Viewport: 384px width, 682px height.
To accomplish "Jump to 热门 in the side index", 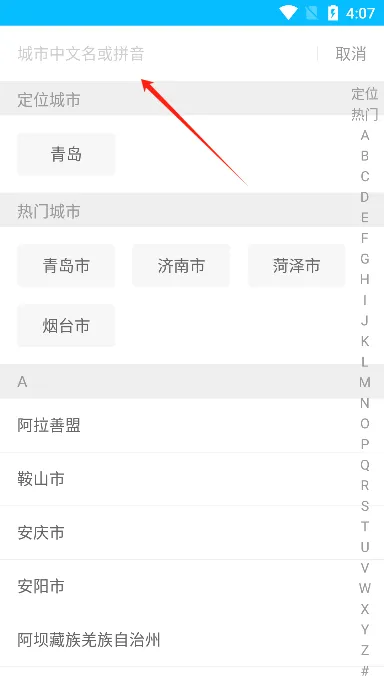I will tap(365, 115).
